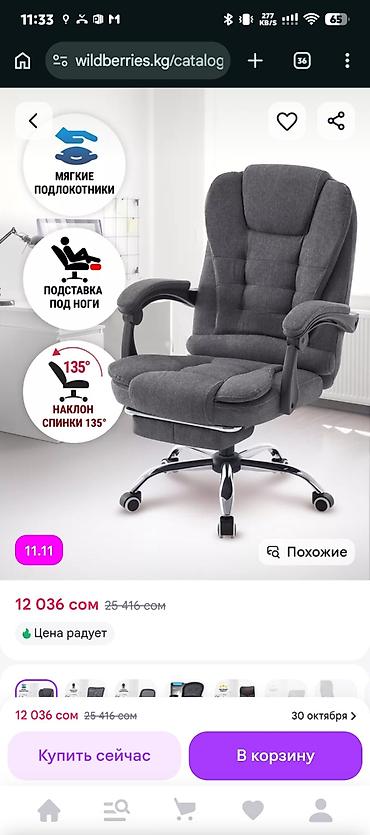Screen dimensions: 370x835
Task: Share this product
Action: coord(336,121)
